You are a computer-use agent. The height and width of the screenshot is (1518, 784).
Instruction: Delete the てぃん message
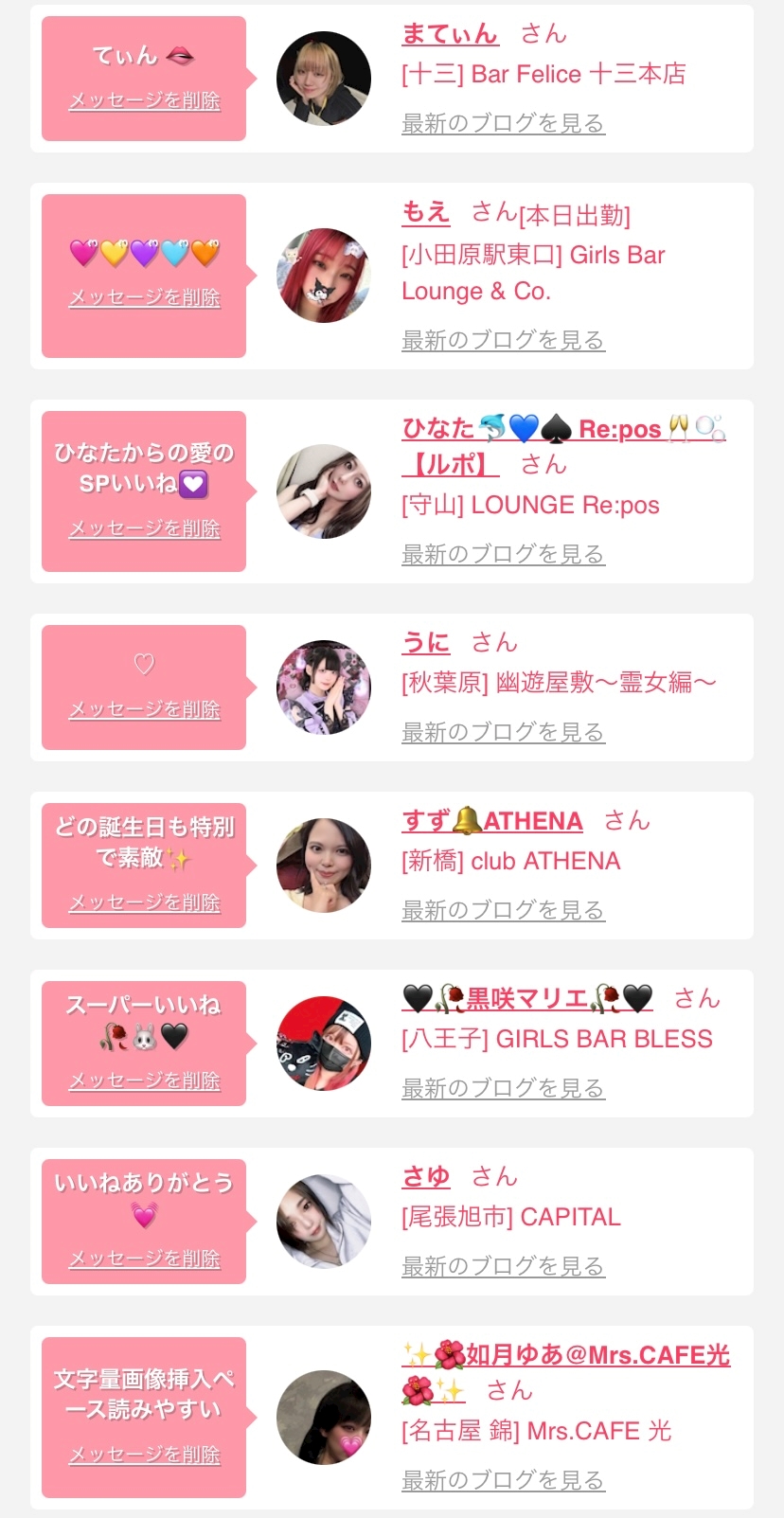(144, 100)
